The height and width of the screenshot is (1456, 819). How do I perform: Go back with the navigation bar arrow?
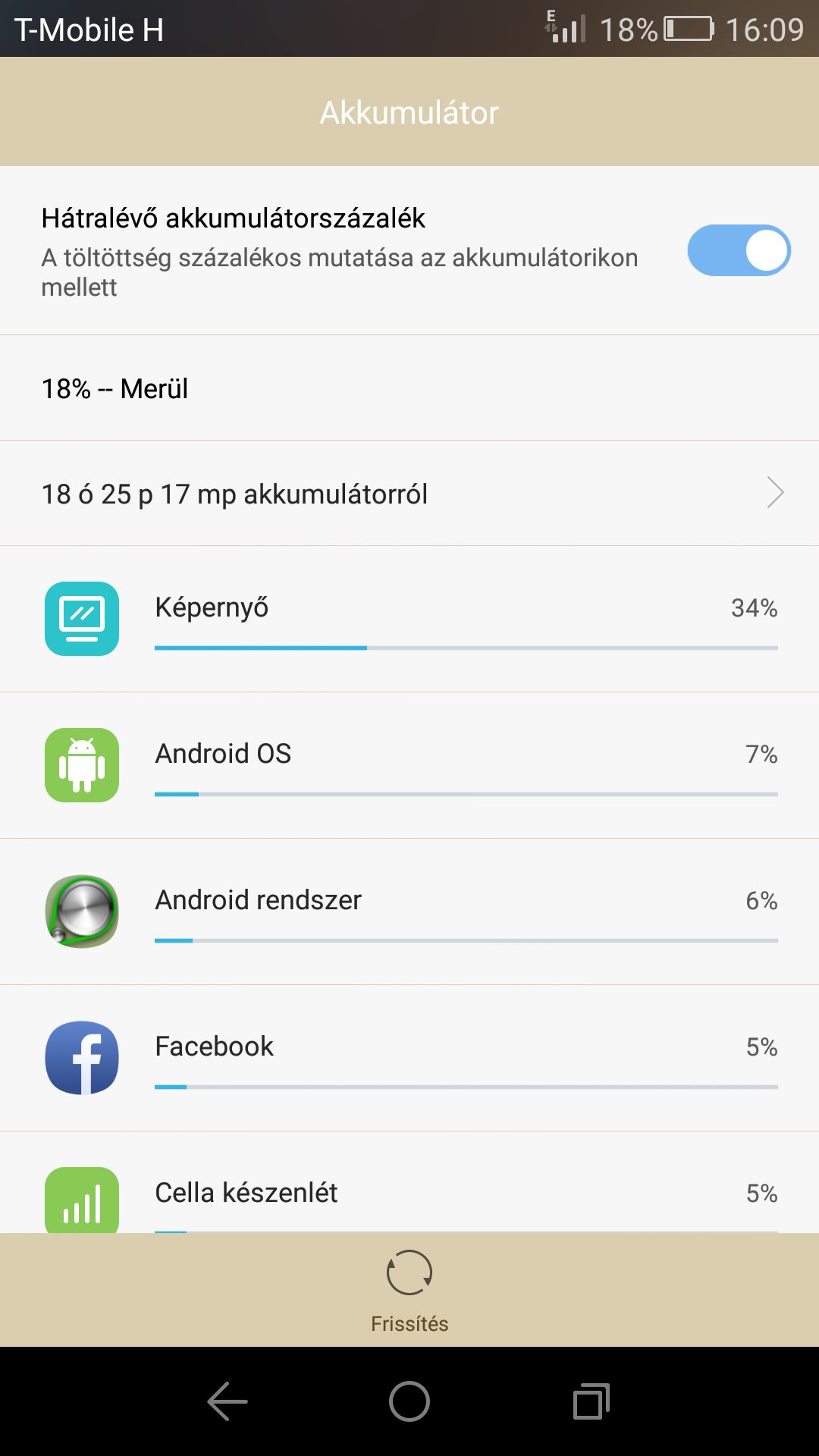227,1401
